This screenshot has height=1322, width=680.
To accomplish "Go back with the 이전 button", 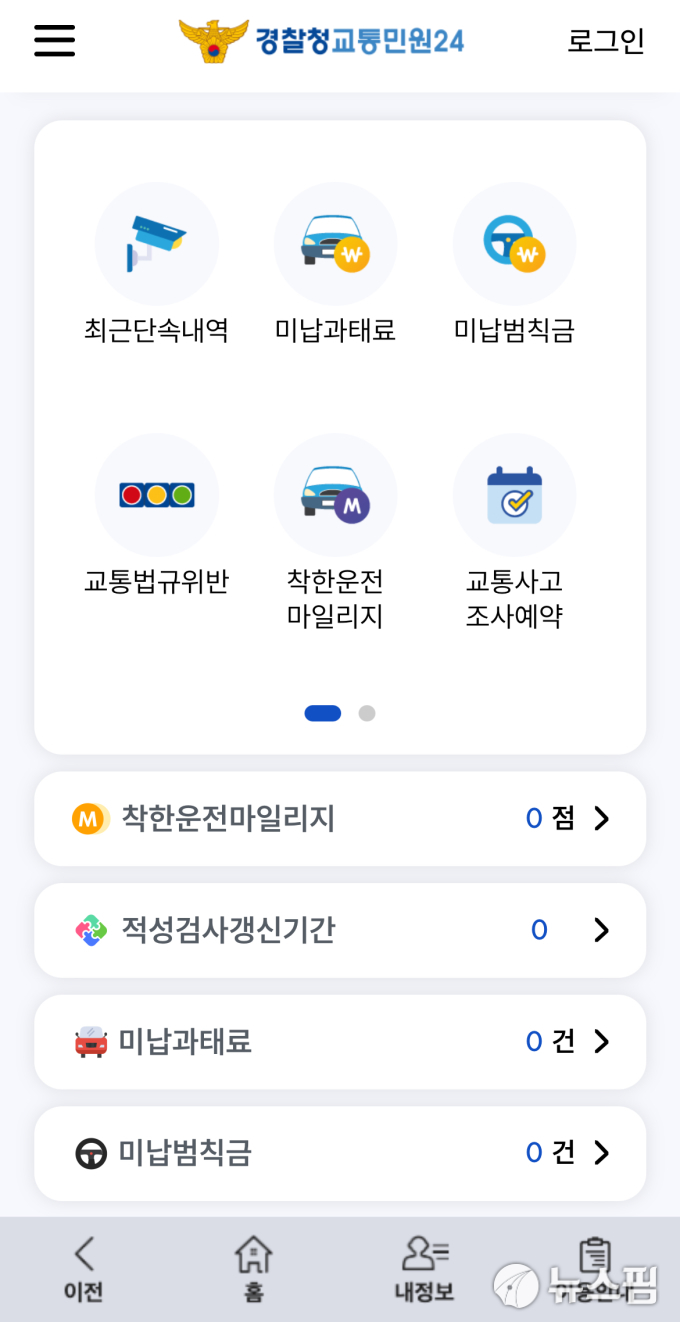I will (84, 1268).
